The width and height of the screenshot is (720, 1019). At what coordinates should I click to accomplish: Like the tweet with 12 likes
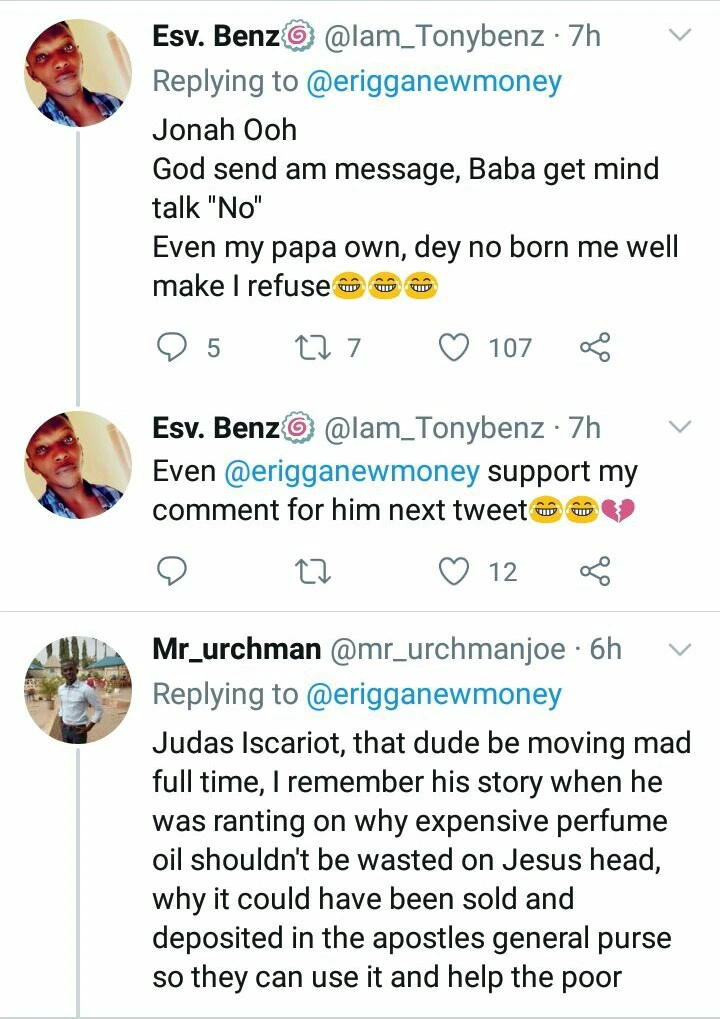coord(456,571)
